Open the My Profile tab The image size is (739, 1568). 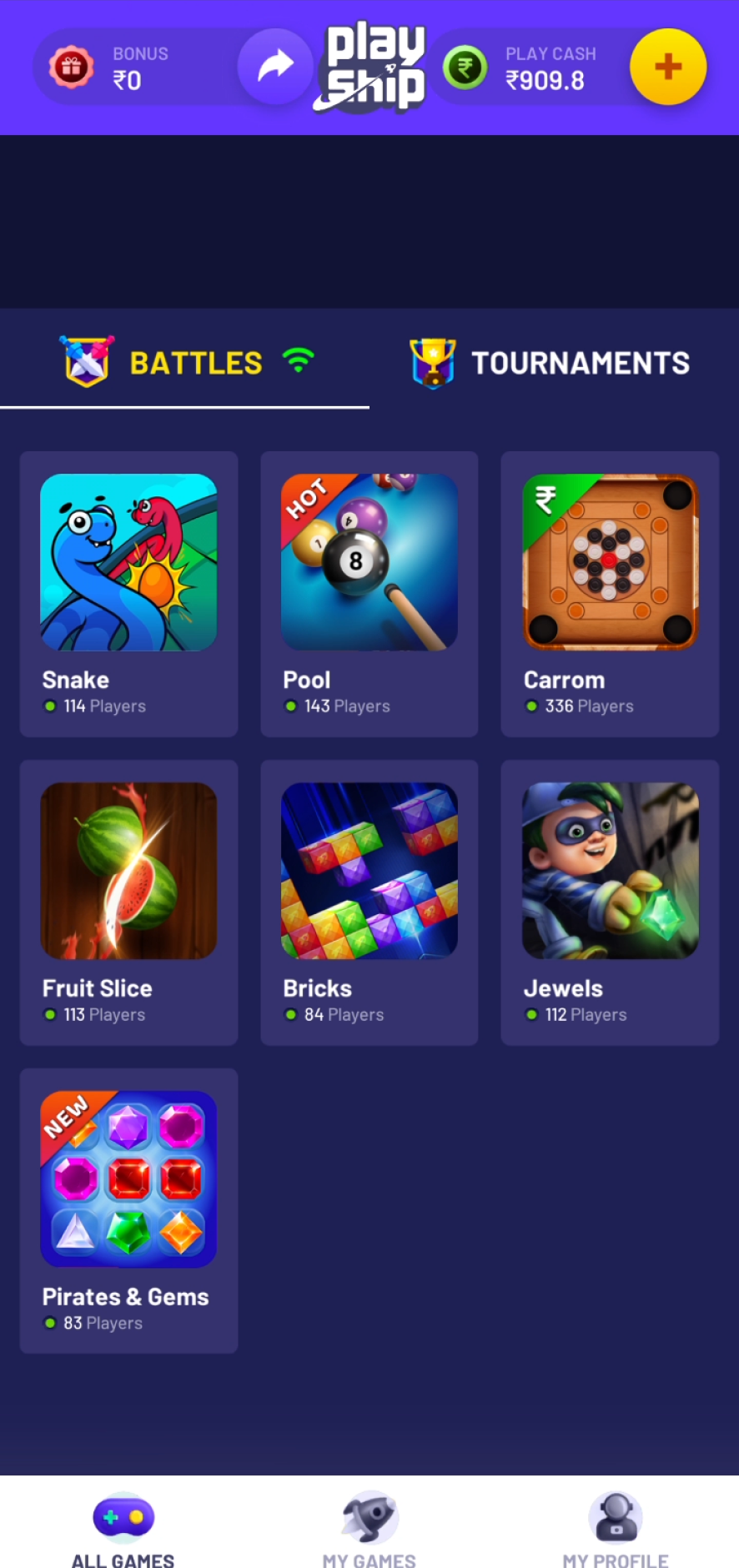click(616, 1530)
